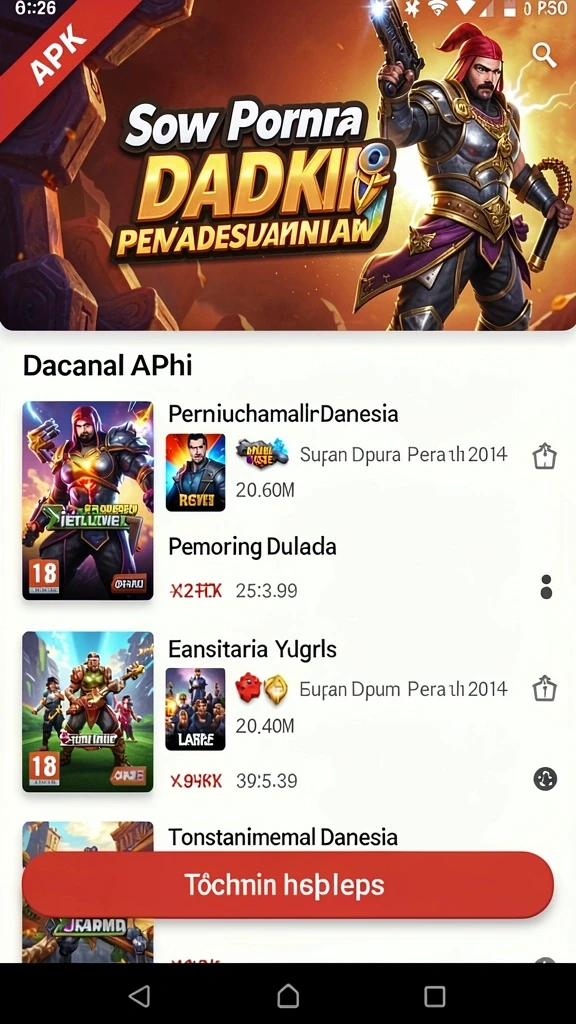The image size is (576, 1024).
Task: Open the small RGVER thumbnail
Action: 195,472
